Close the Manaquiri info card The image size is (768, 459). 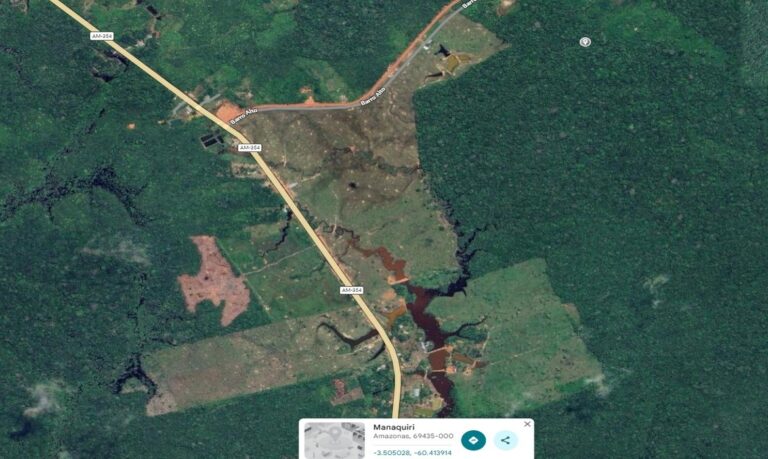[x=527, y=424]
